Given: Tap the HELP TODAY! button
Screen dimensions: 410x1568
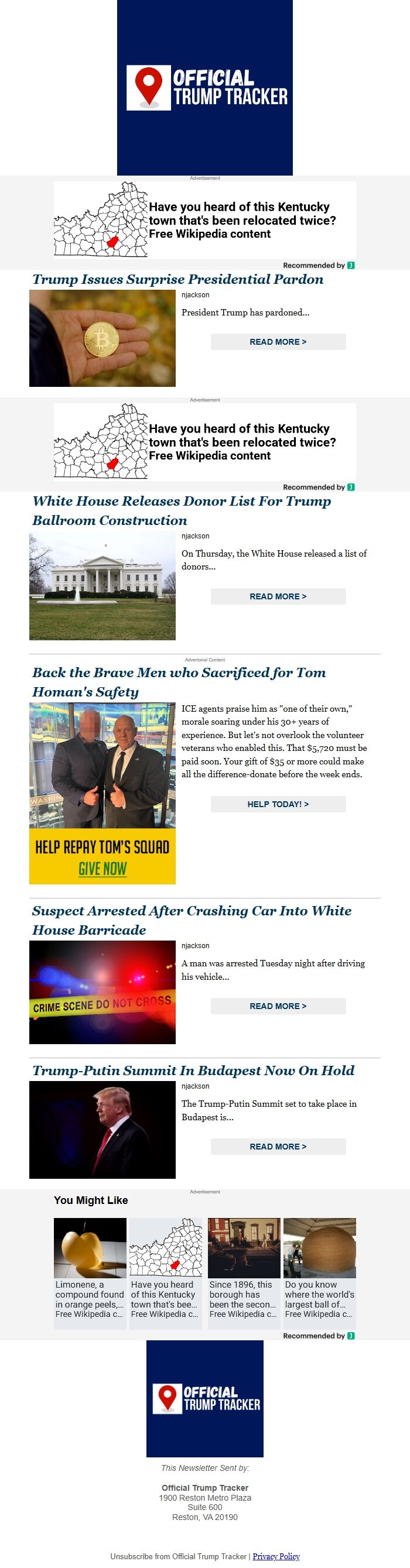Looking at the screenshot, I should point(278,804).
